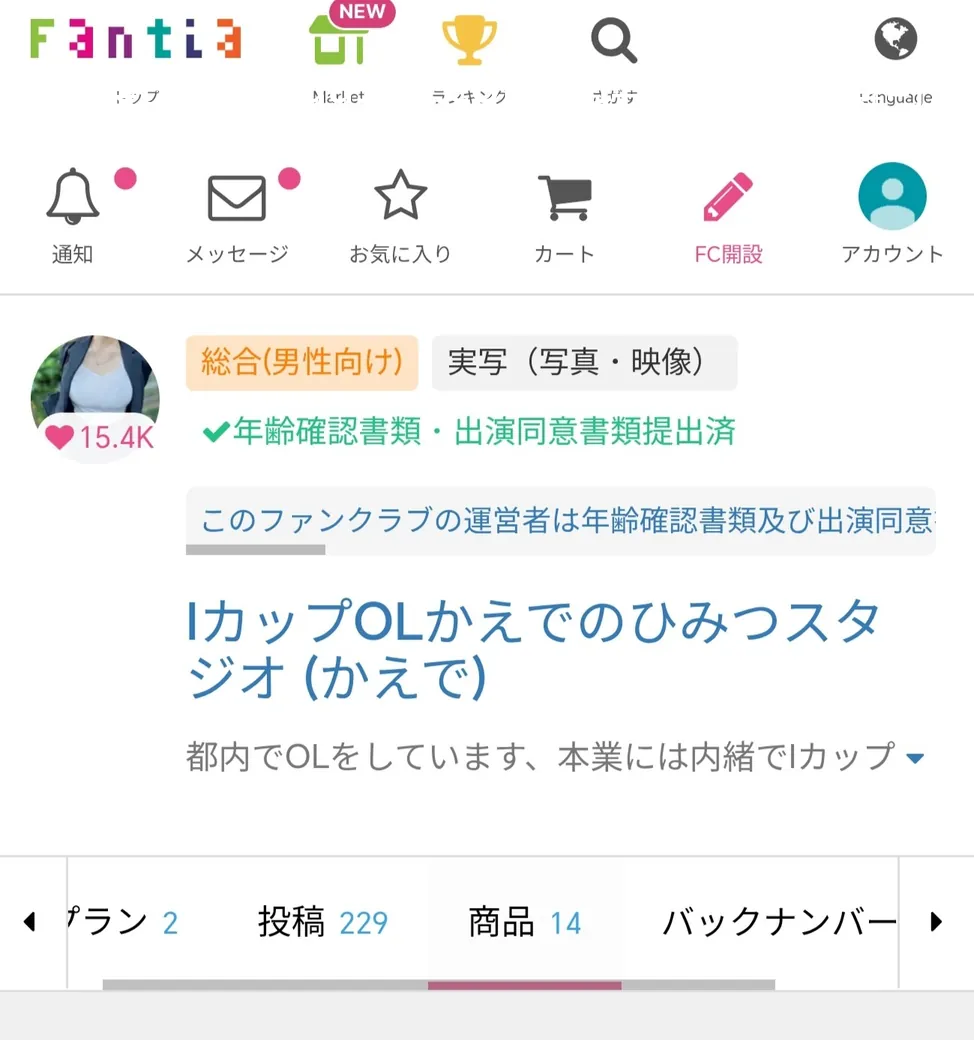The width and height of the screenshot is (974, 1040).
Task: Switch to the 投稿 tab
Action: pos(322,922)
